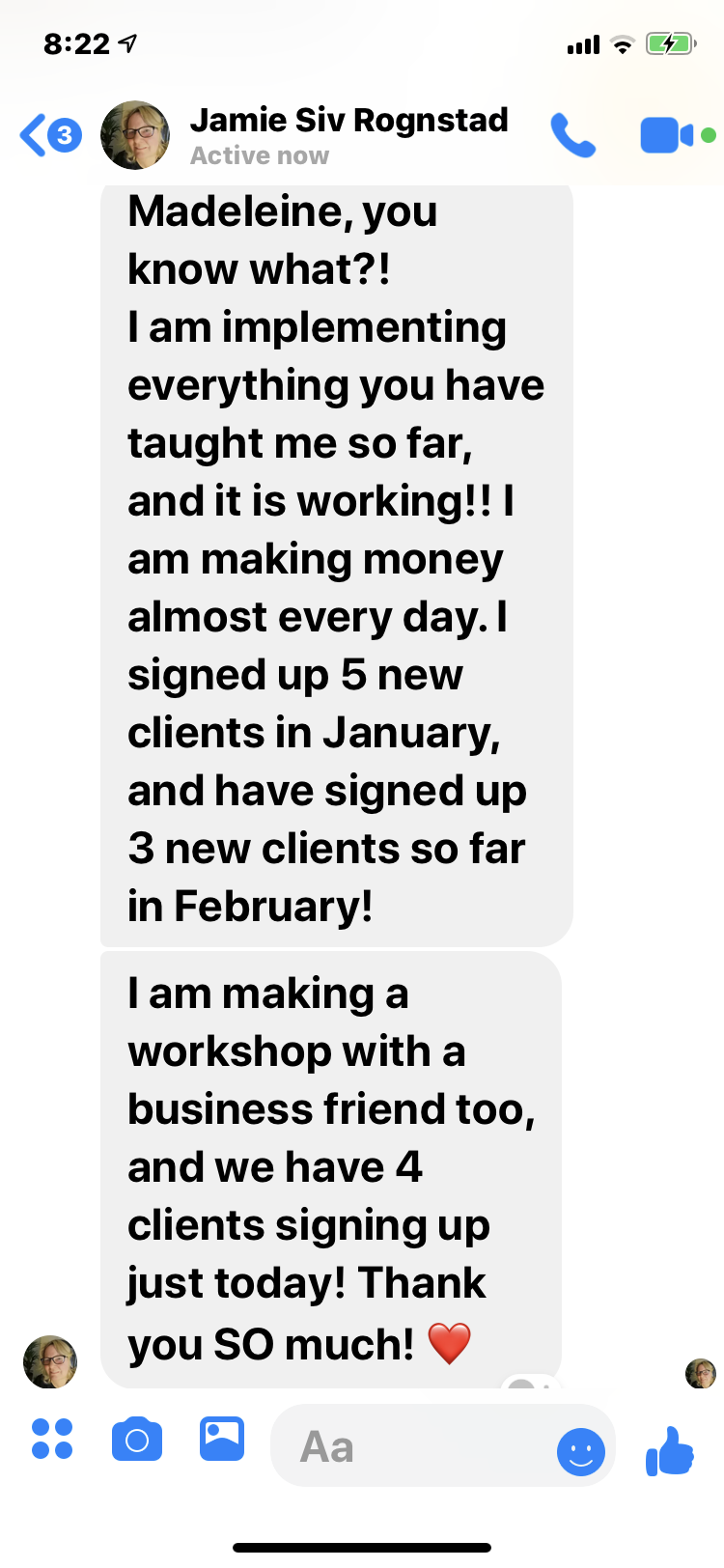Open the photo gallery picker
This screenshot has width=724, height=1568.
click(x=222, y=1439)
